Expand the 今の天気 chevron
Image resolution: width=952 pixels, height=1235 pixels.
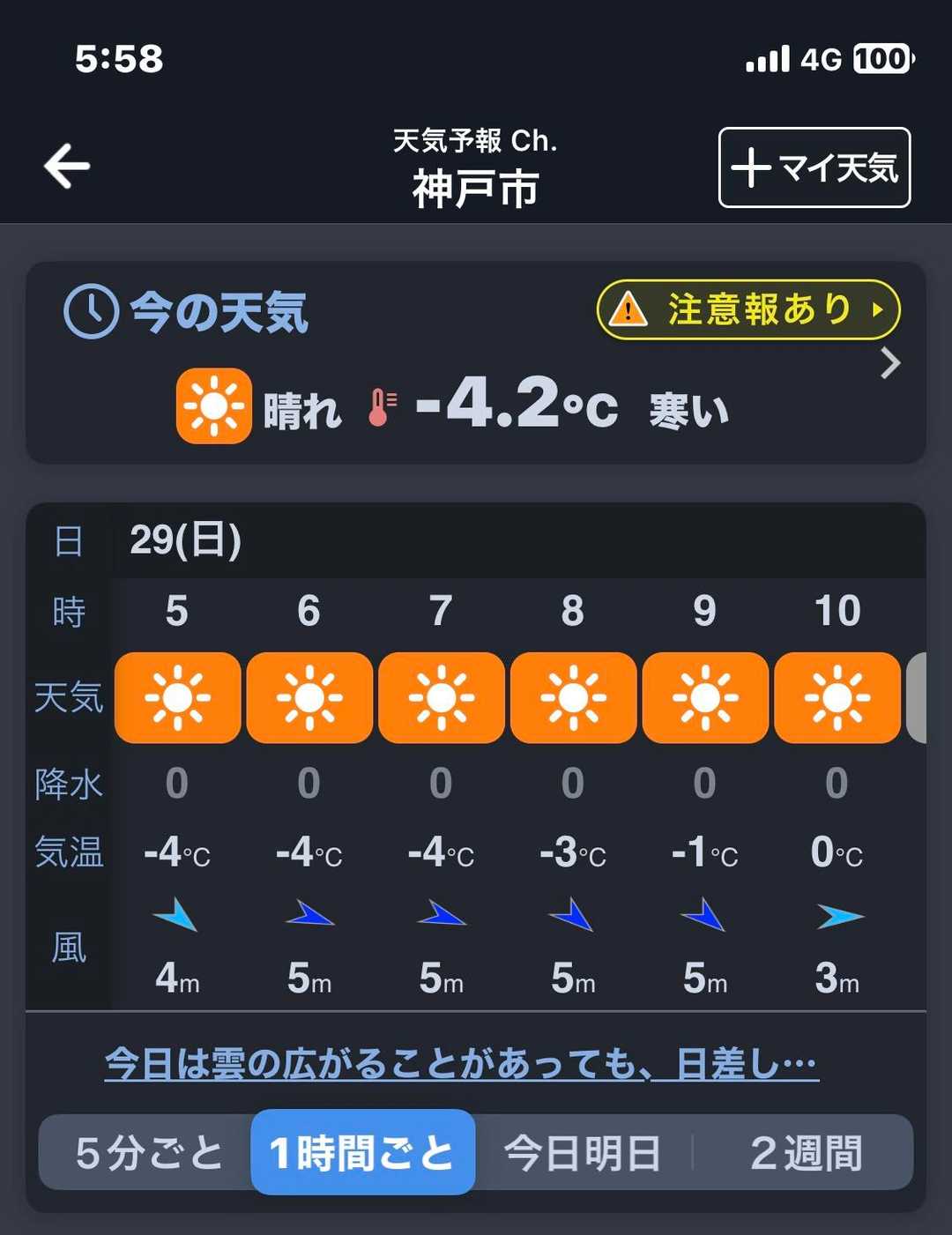[x=890, y=363]
